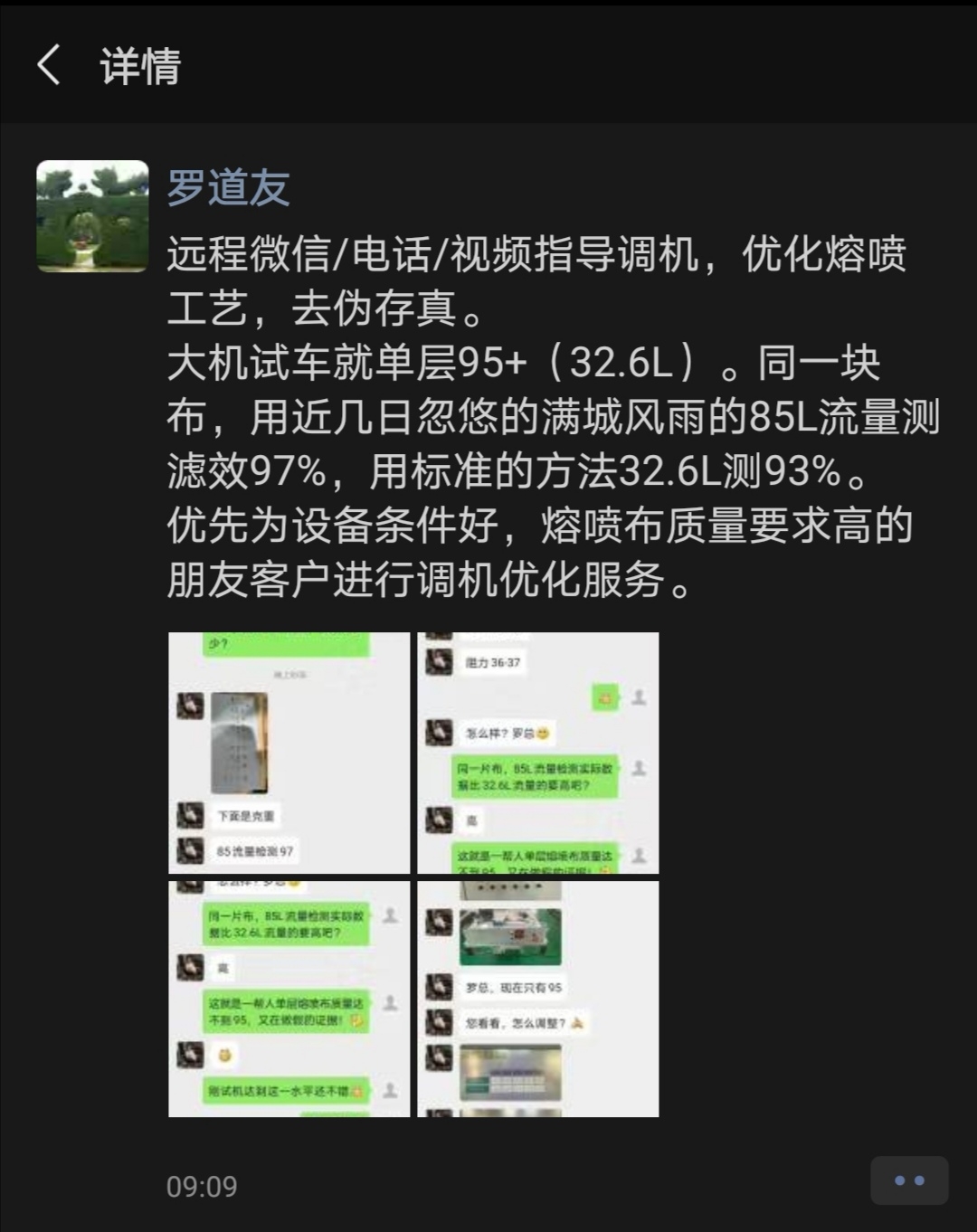Open the two-dot like and comment menu
The image size is (977, 1232).
(908, 1180)
